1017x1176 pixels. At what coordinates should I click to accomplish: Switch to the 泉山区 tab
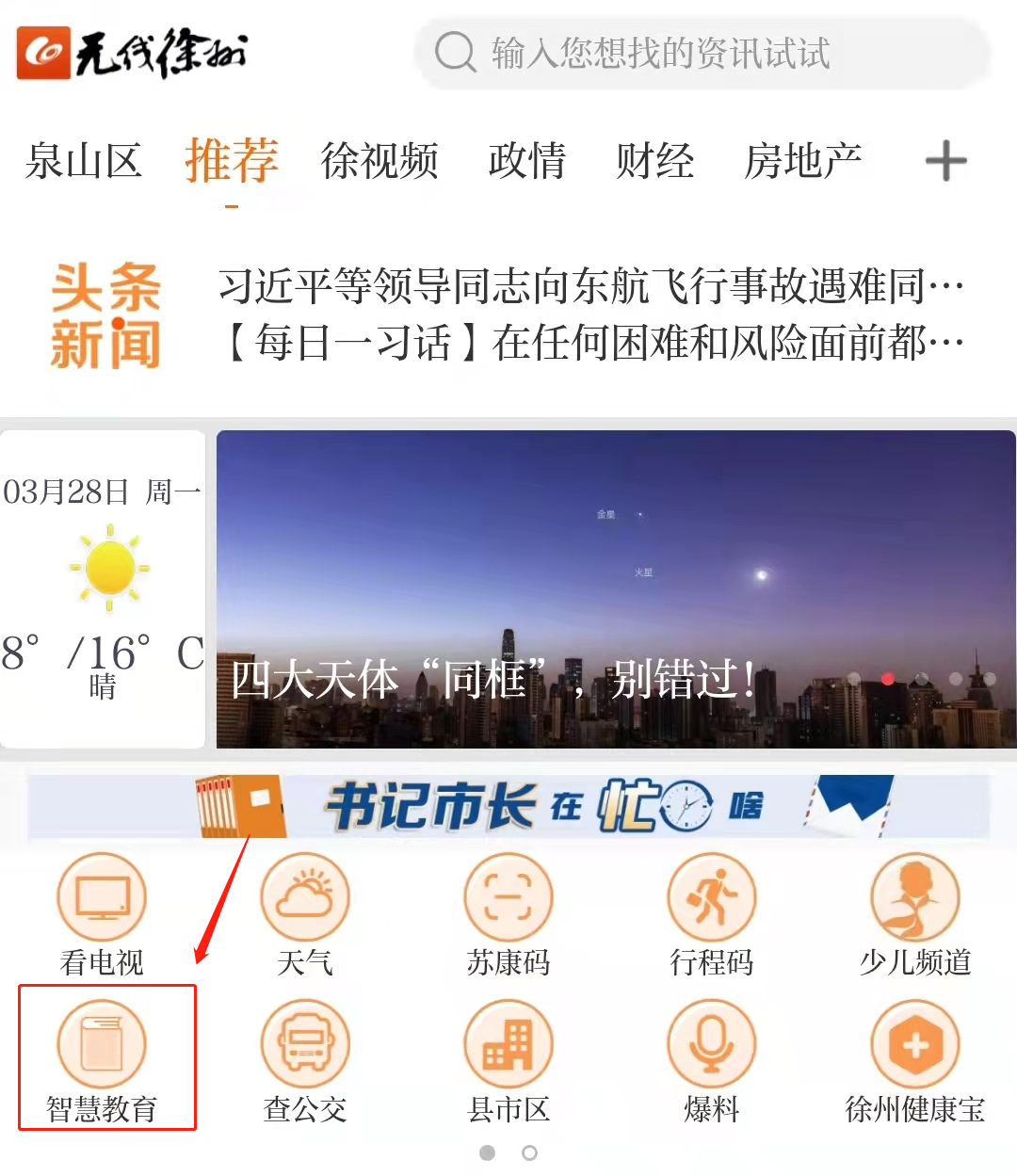click(83, 161)
